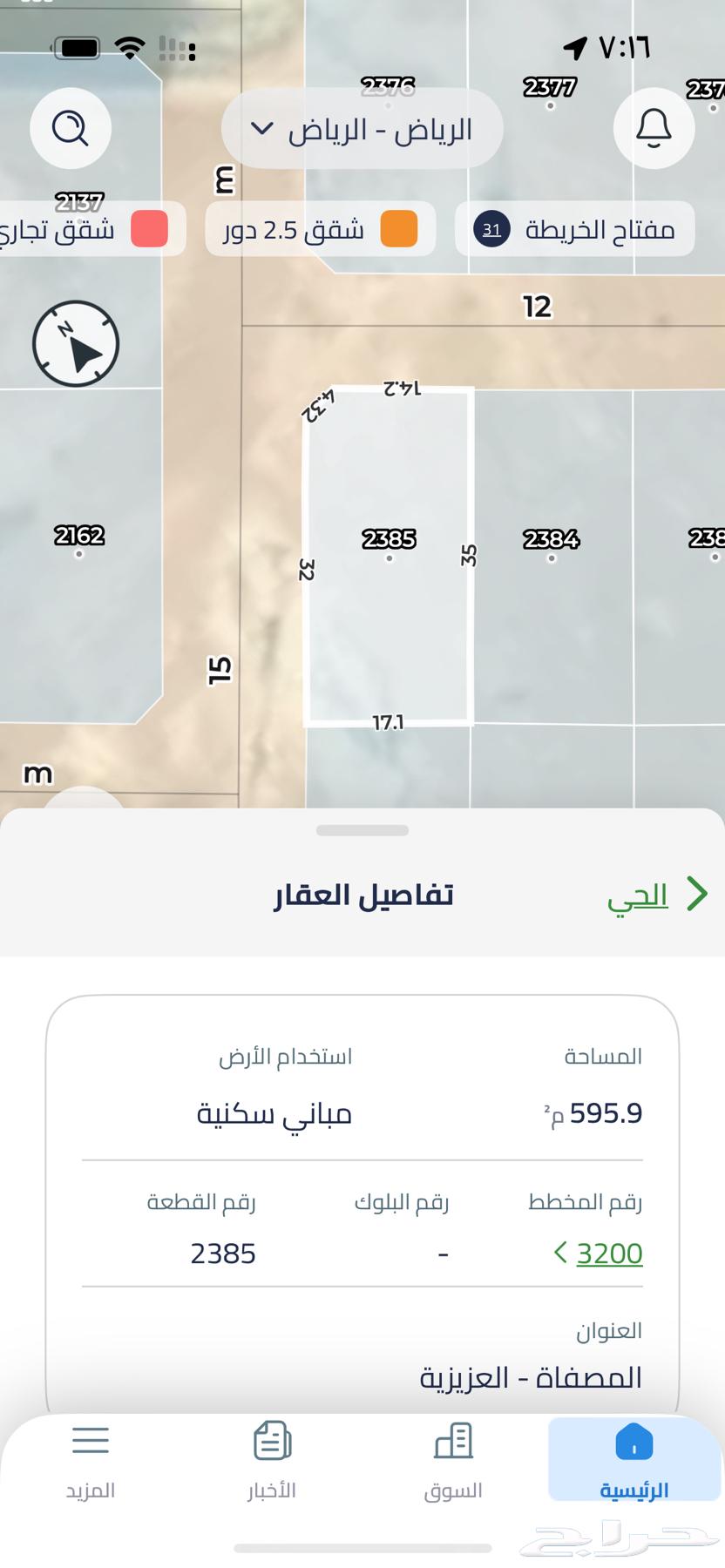Image resolution: width=725 pixels, height=1568 pixels.
Task: Switch to the السوق market tab
Action: [453, 1461]
